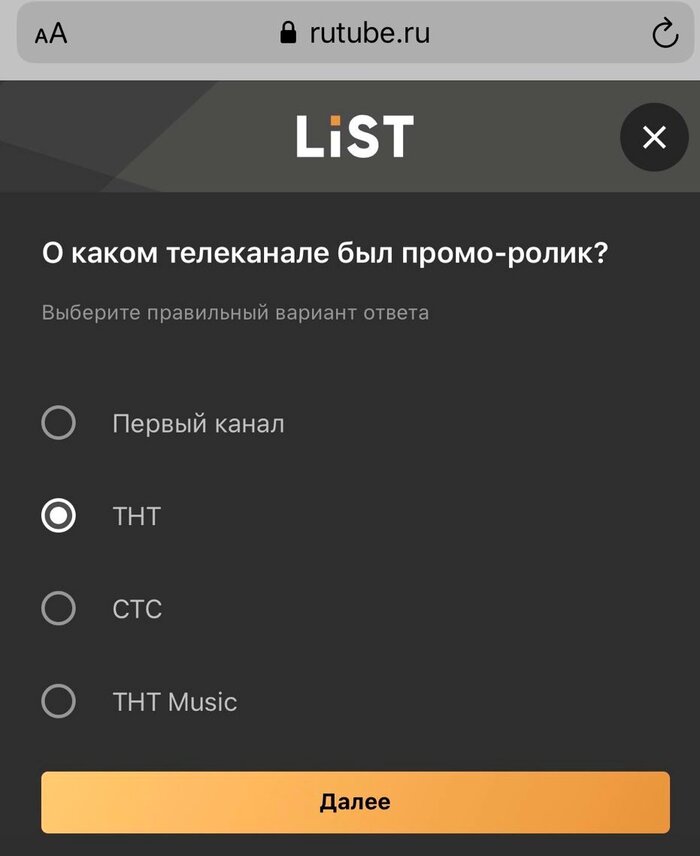
Task: Reload the rutube.ru page
Action: (665, 34)
